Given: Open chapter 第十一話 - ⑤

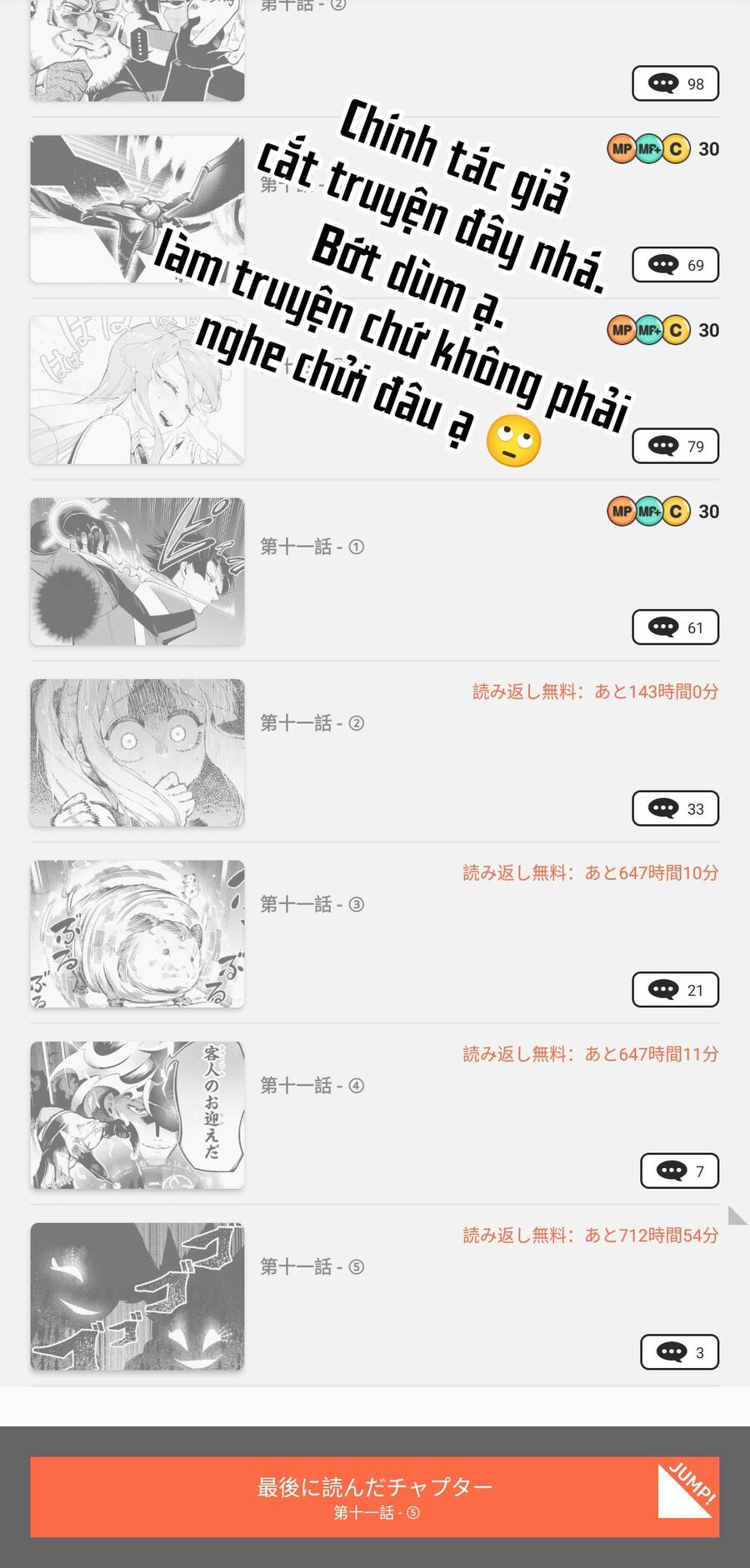Looking at the screenshot, I should [x=312, y=1266].
